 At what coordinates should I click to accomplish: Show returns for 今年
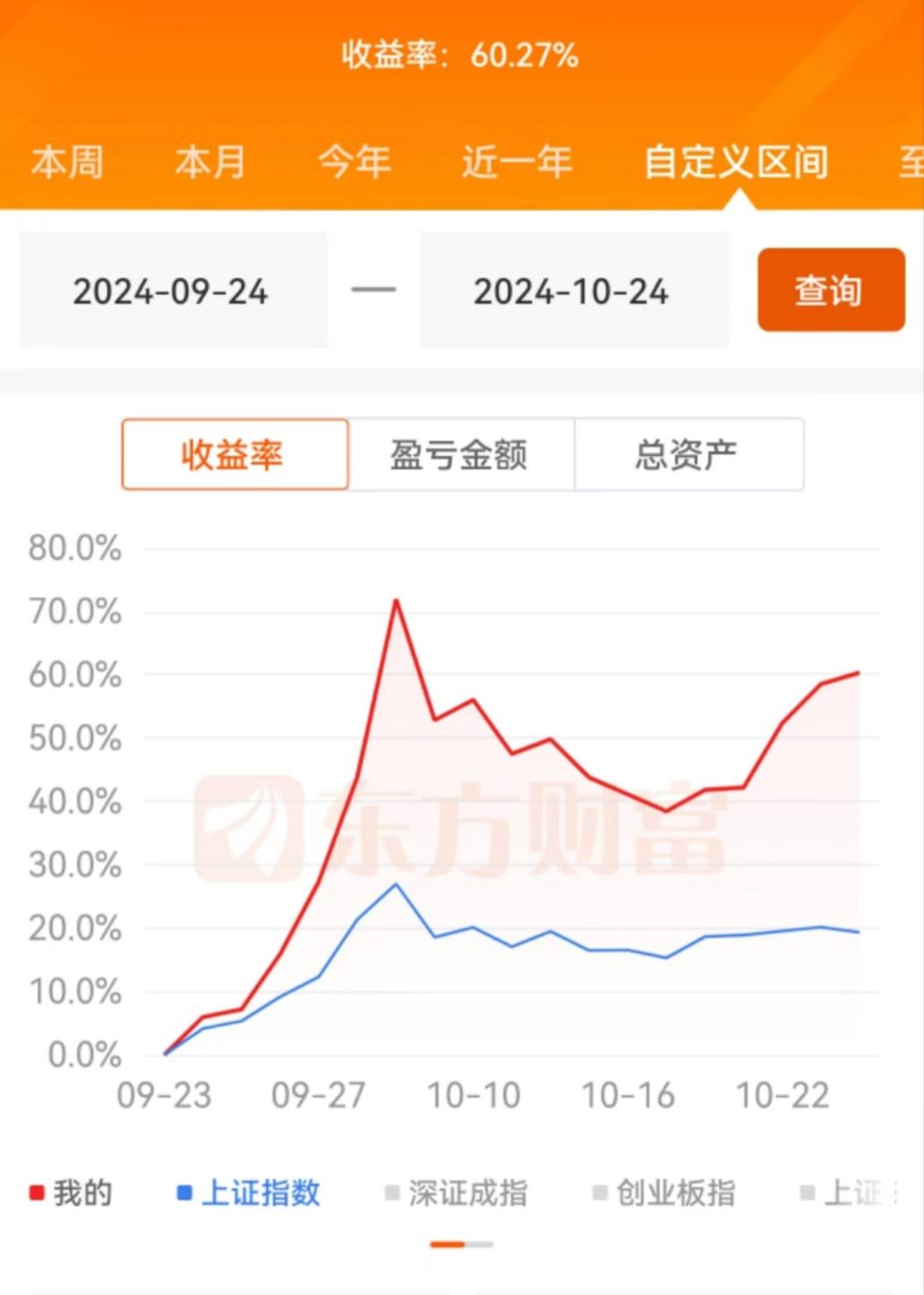coord(354,162)
